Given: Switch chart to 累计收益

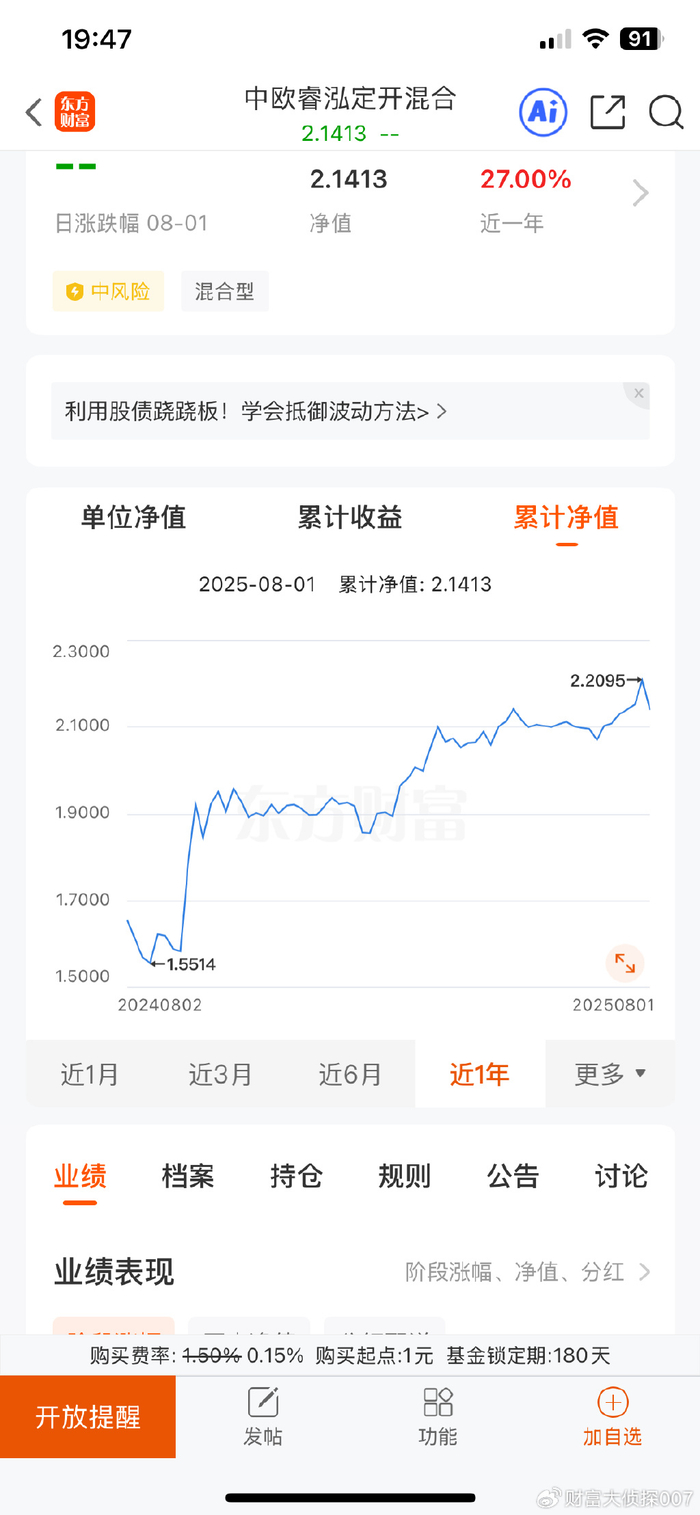Looking at the screenshot, I should [350, 518].
